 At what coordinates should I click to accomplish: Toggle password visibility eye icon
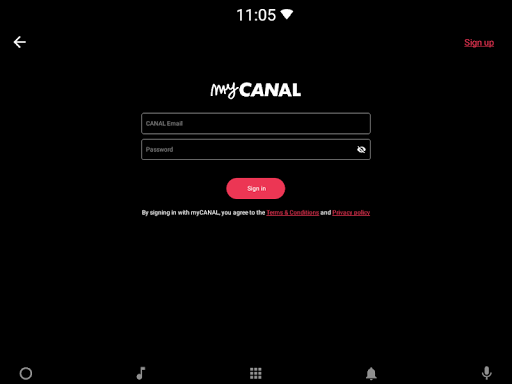pyautogui.click(x=361, y=150)
